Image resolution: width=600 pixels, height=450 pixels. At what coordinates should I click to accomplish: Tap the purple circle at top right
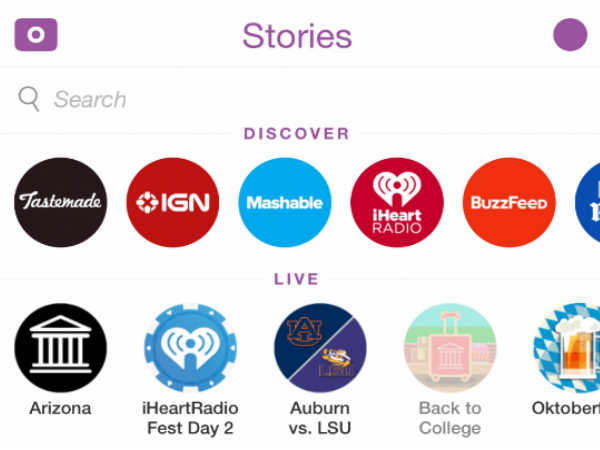[570, 34]
